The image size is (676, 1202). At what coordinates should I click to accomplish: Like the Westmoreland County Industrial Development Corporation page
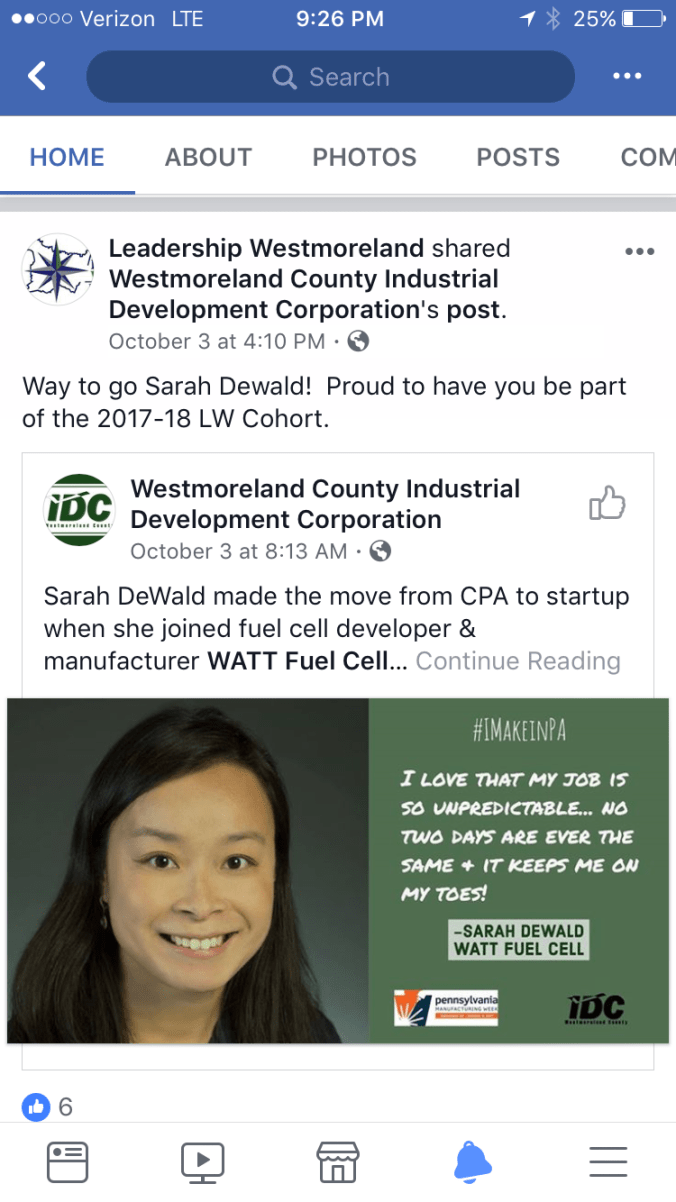tap(607, 504)
